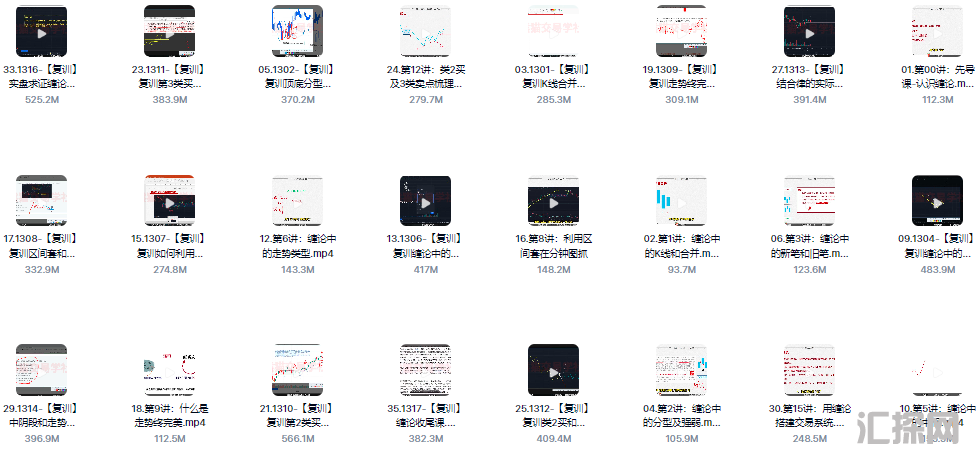
Task: Open 02.第1讲 缠论中的K线和合并
Action: pos(681,201)
